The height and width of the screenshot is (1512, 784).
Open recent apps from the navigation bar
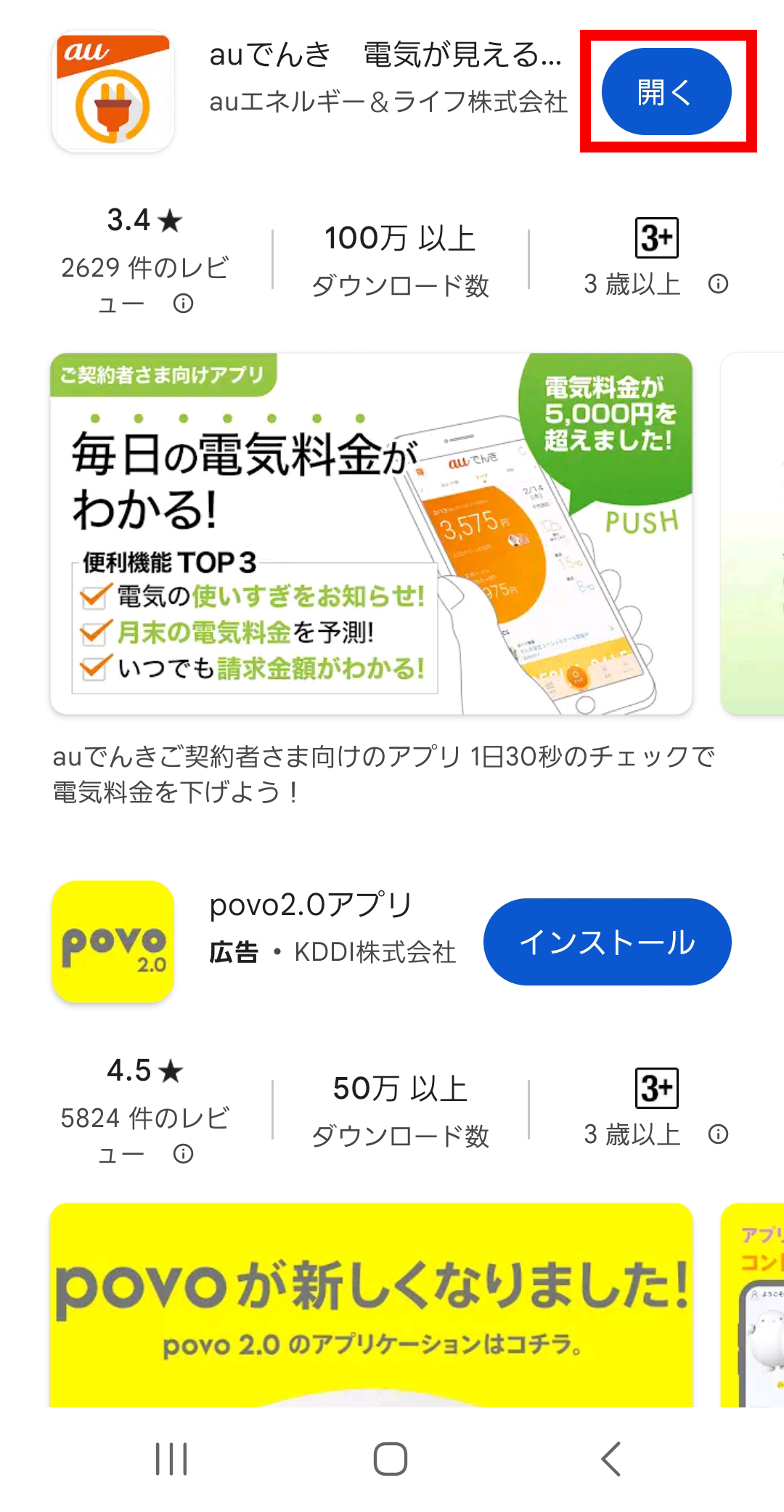(171, 1459)
